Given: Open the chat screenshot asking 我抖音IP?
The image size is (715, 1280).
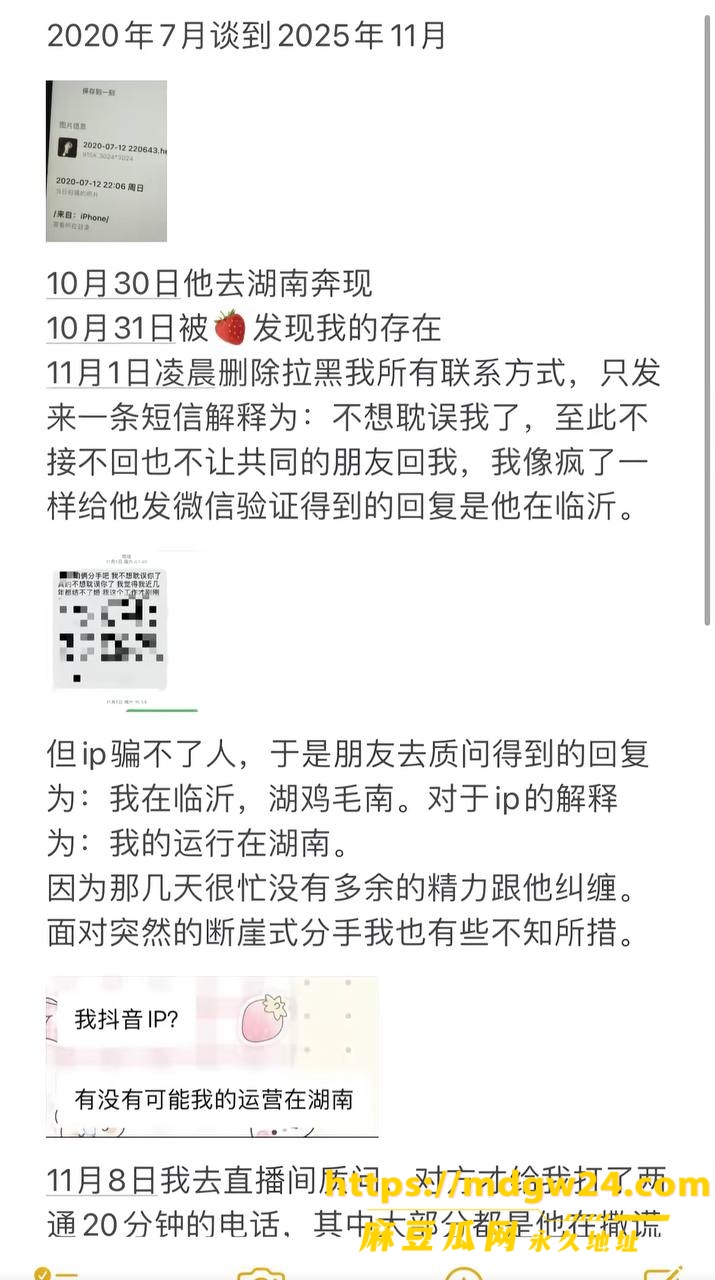Looking at the screenshot, I should [x=212, y=1057].
